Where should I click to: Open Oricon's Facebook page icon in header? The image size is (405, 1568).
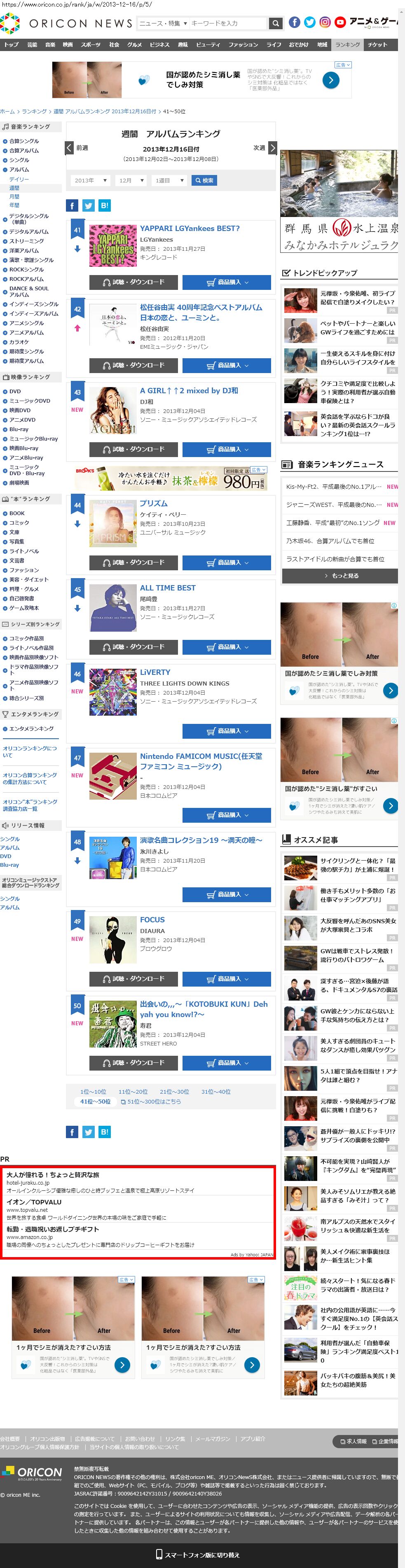point(294,23)
